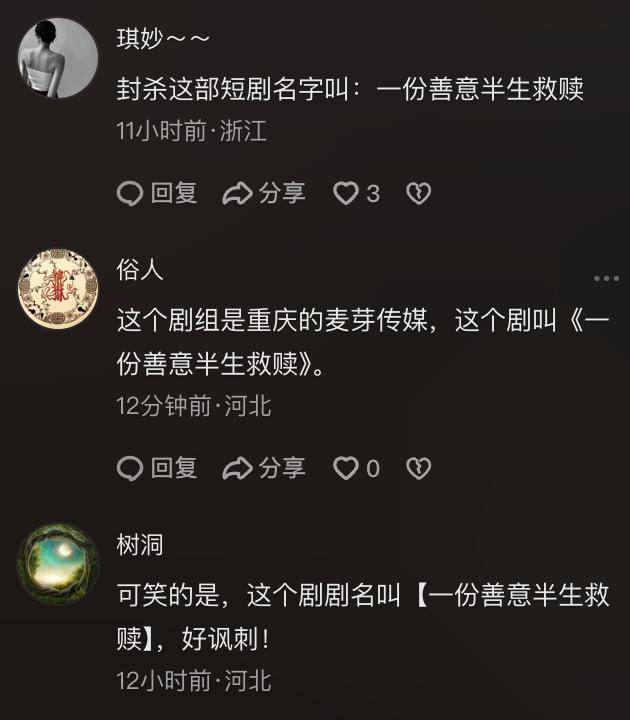Screen dimensions: 630x720
Task: Share 琪妙～～'s comment
Action: point(264,193)
